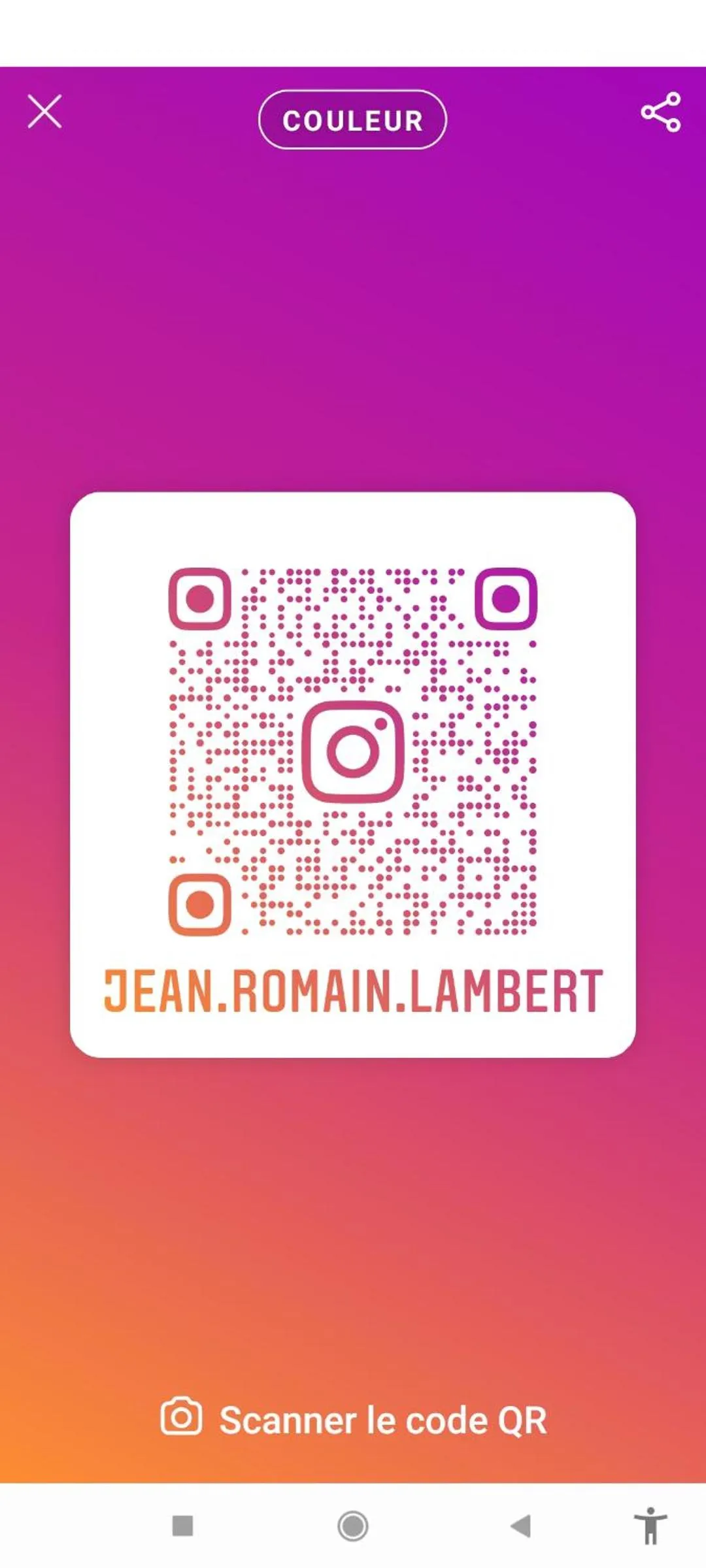Open recent apps
This screenshot has width=706, height=1568.
(182, 1526)
